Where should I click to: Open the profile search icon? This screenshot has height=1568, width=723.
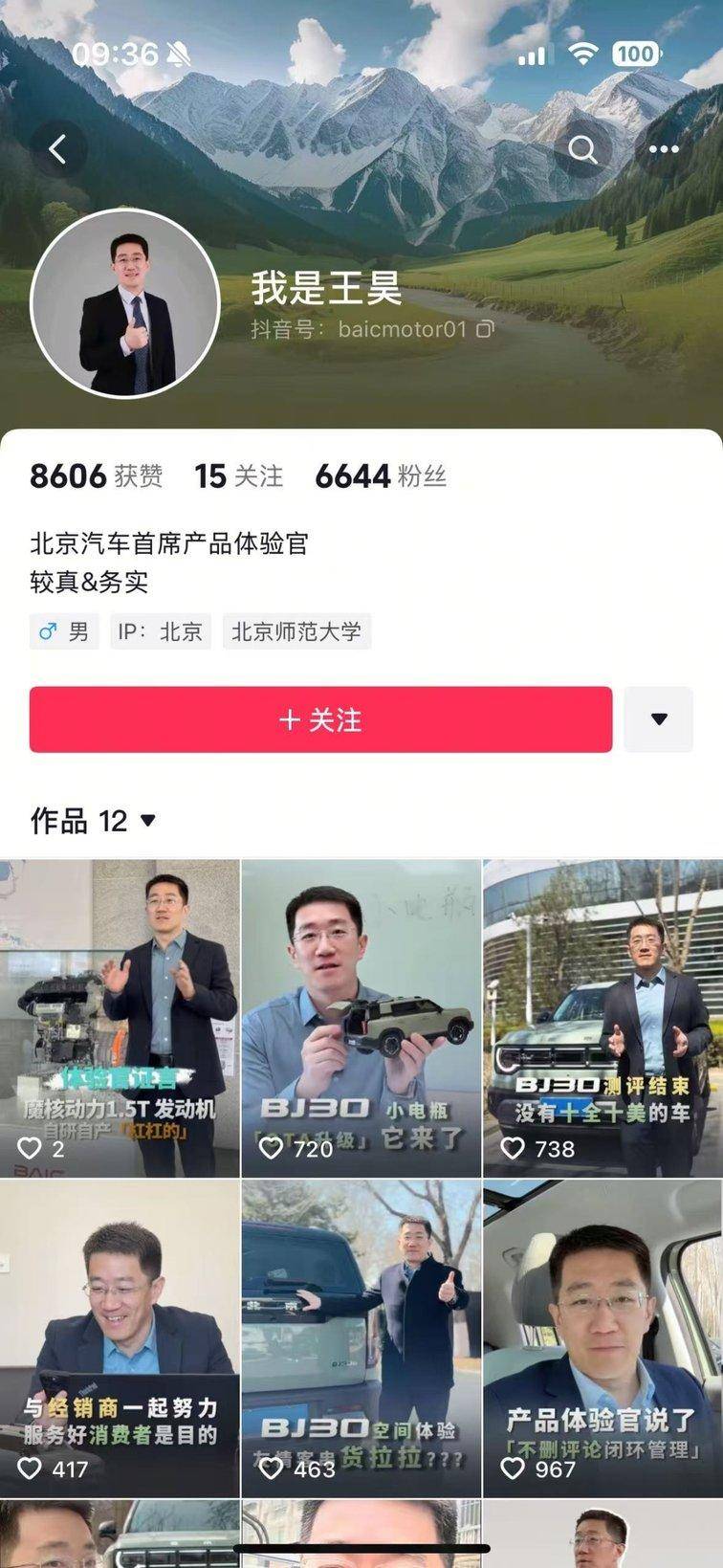click(x=582, y=149)
